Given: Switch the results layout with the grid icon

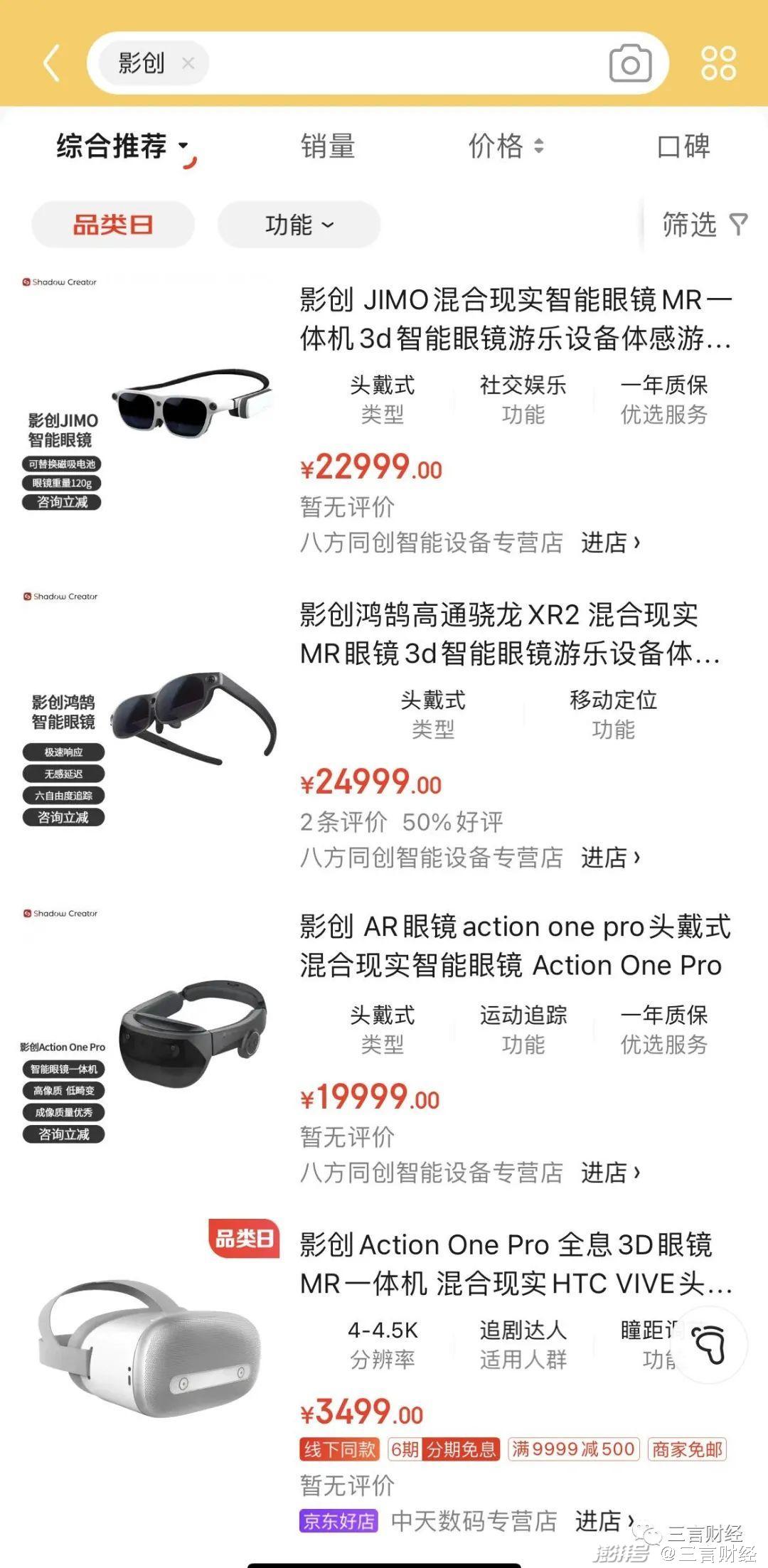Looking at the screenshot, I should tap(718, 63).
